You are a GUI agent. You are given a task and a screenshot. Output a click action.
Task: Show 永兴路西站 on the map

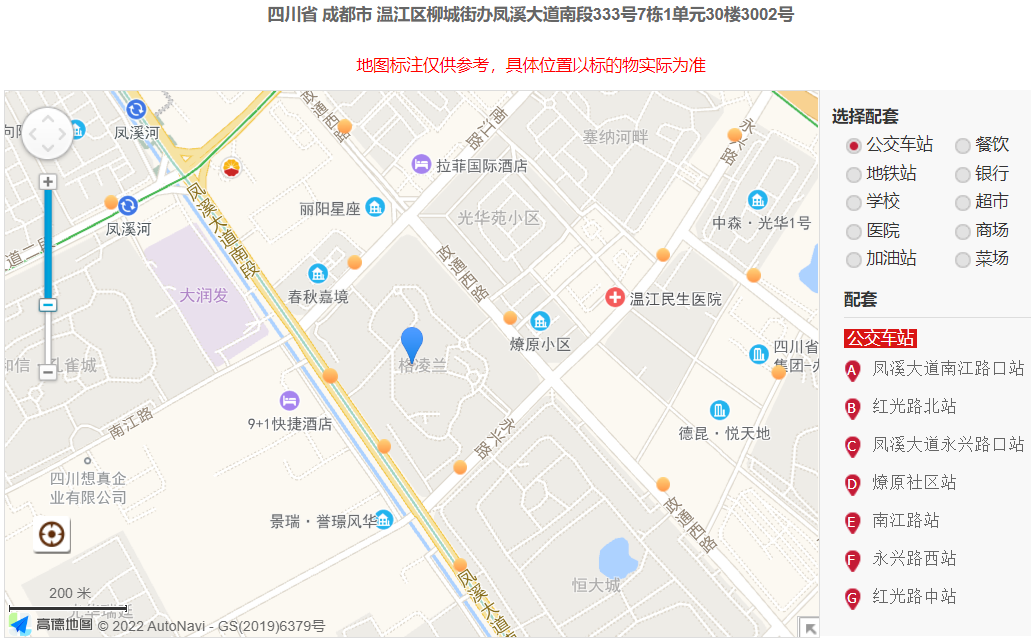(914, 559)
